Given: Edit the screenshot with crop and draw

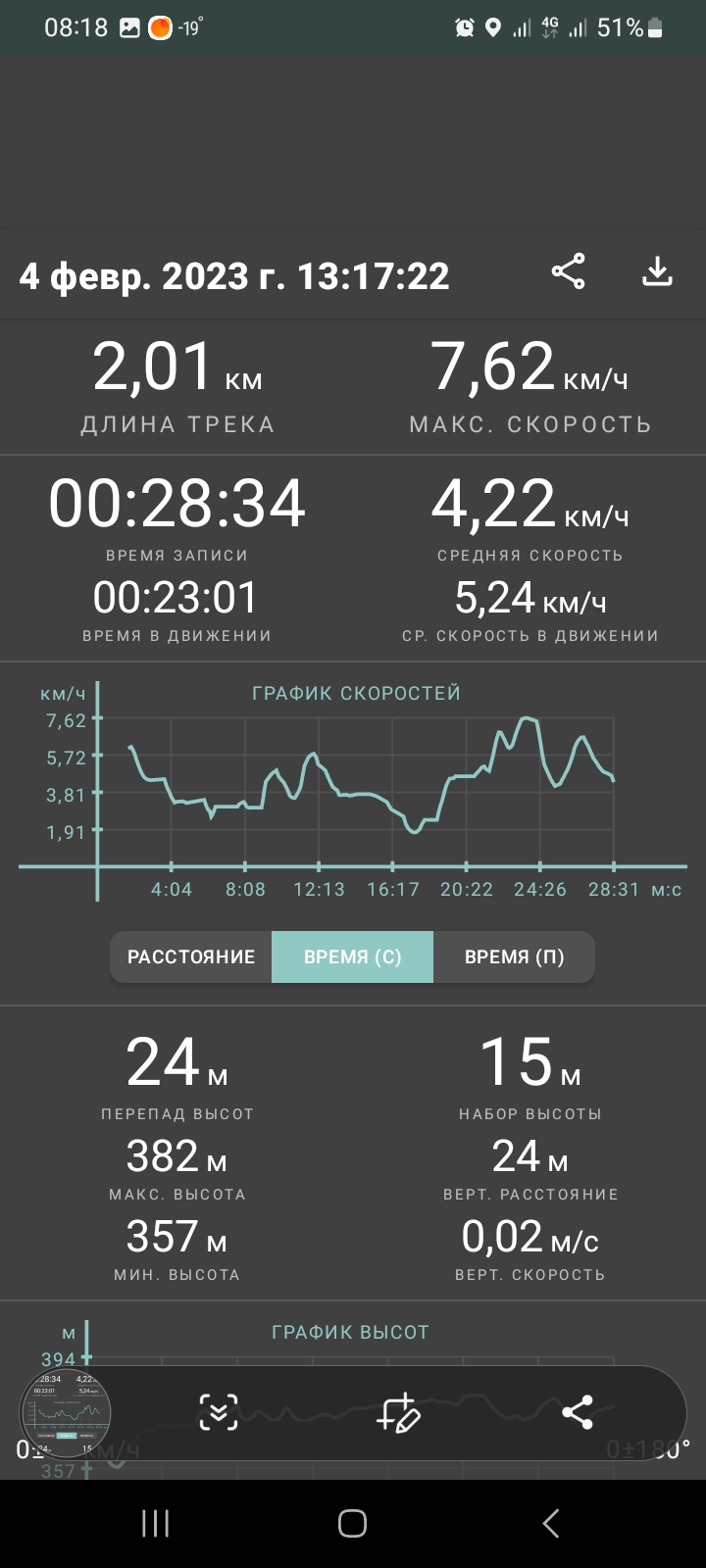Looking at the screenshot, I should pos(398,1412).
